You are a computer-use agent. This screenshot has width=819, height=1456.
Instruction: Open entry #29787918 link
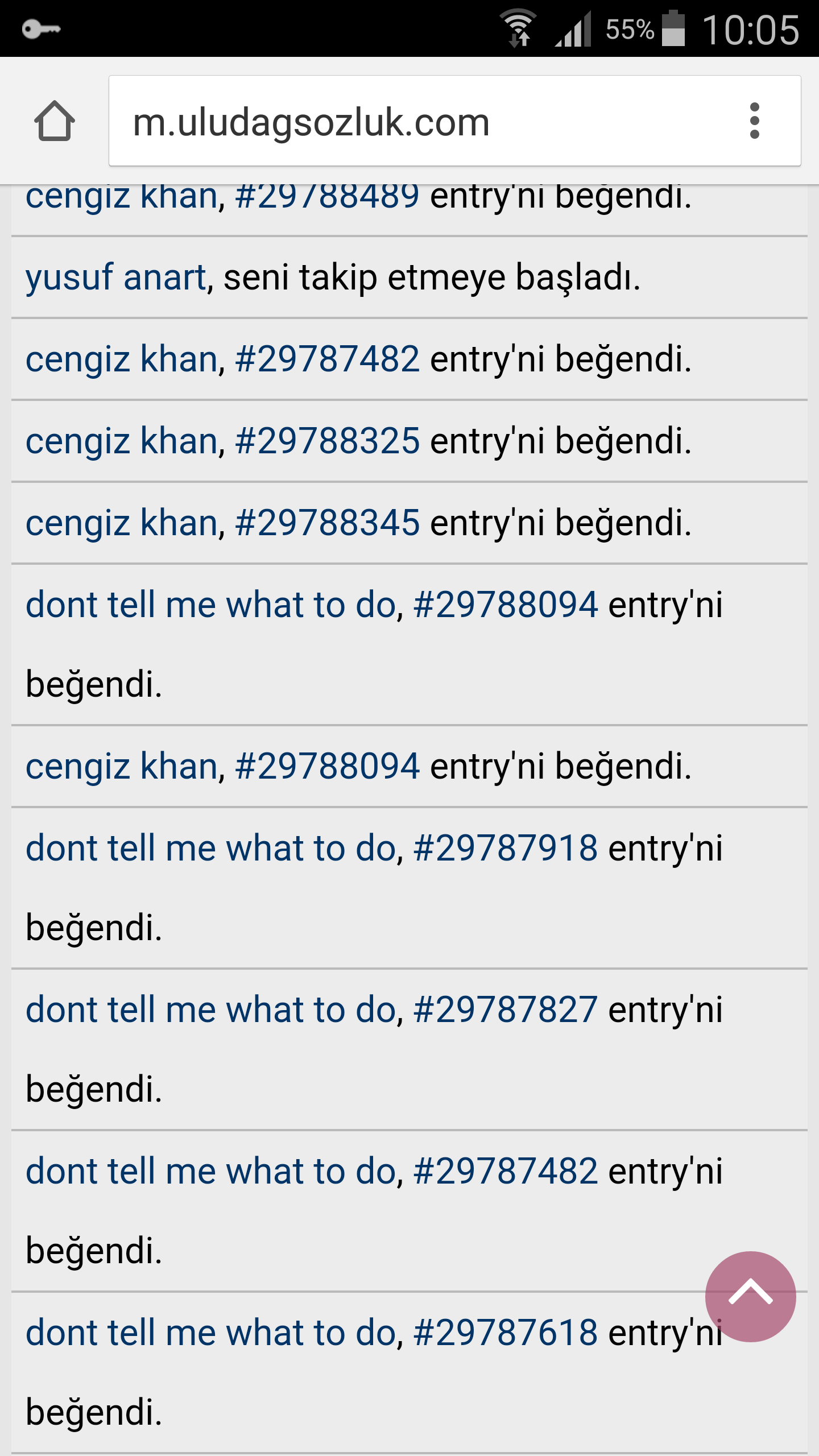click(506, 848)
